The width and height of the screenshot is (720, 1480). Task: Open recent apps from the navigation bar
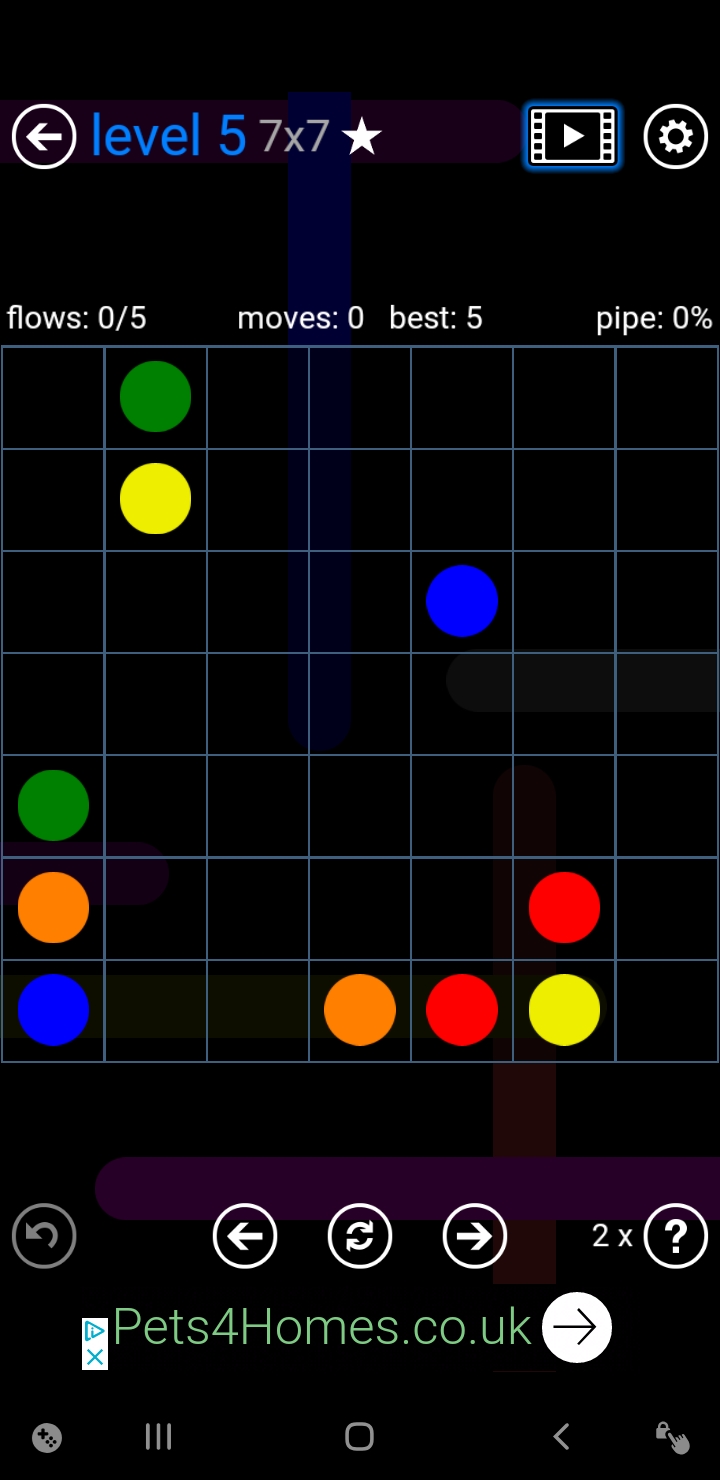[158, 1437]
